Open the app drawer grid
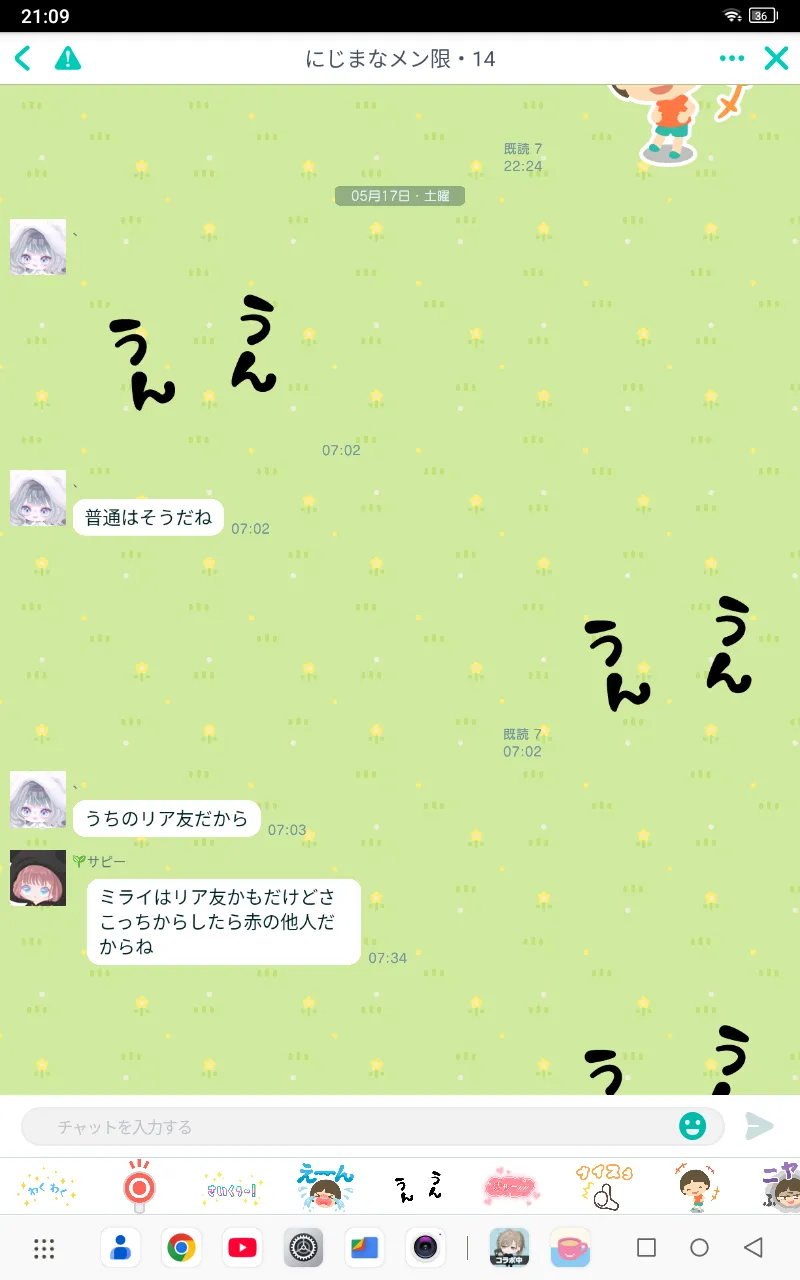 [44, 1247]
